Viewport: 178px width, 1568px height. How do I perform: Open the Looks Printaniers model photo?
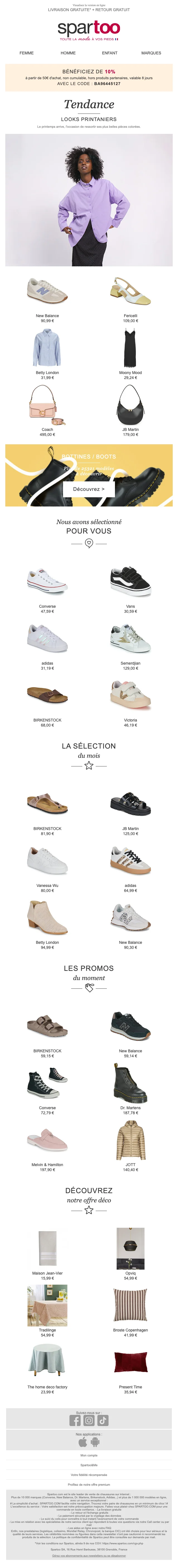[x=89, y=200]
